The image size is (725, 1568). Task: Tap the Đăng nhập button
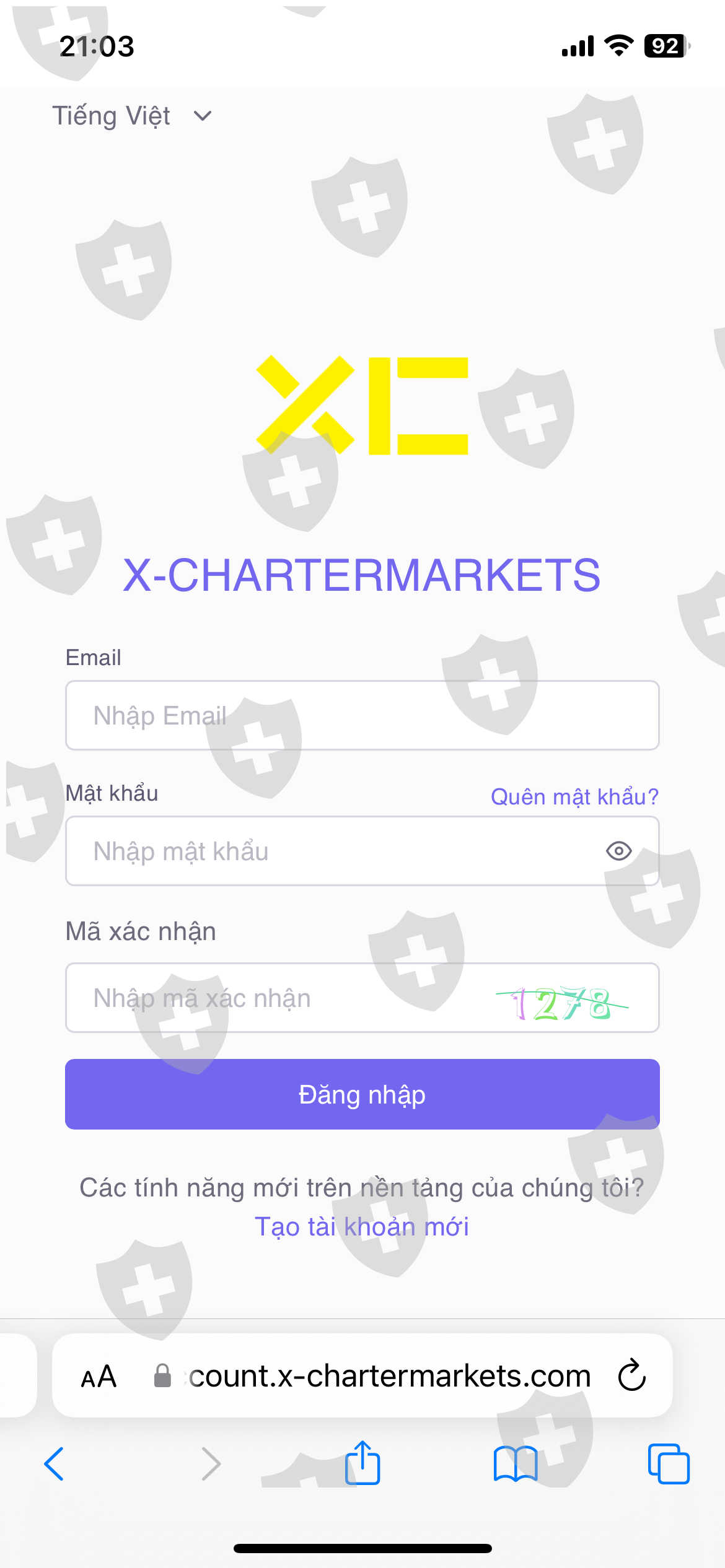362,1094
